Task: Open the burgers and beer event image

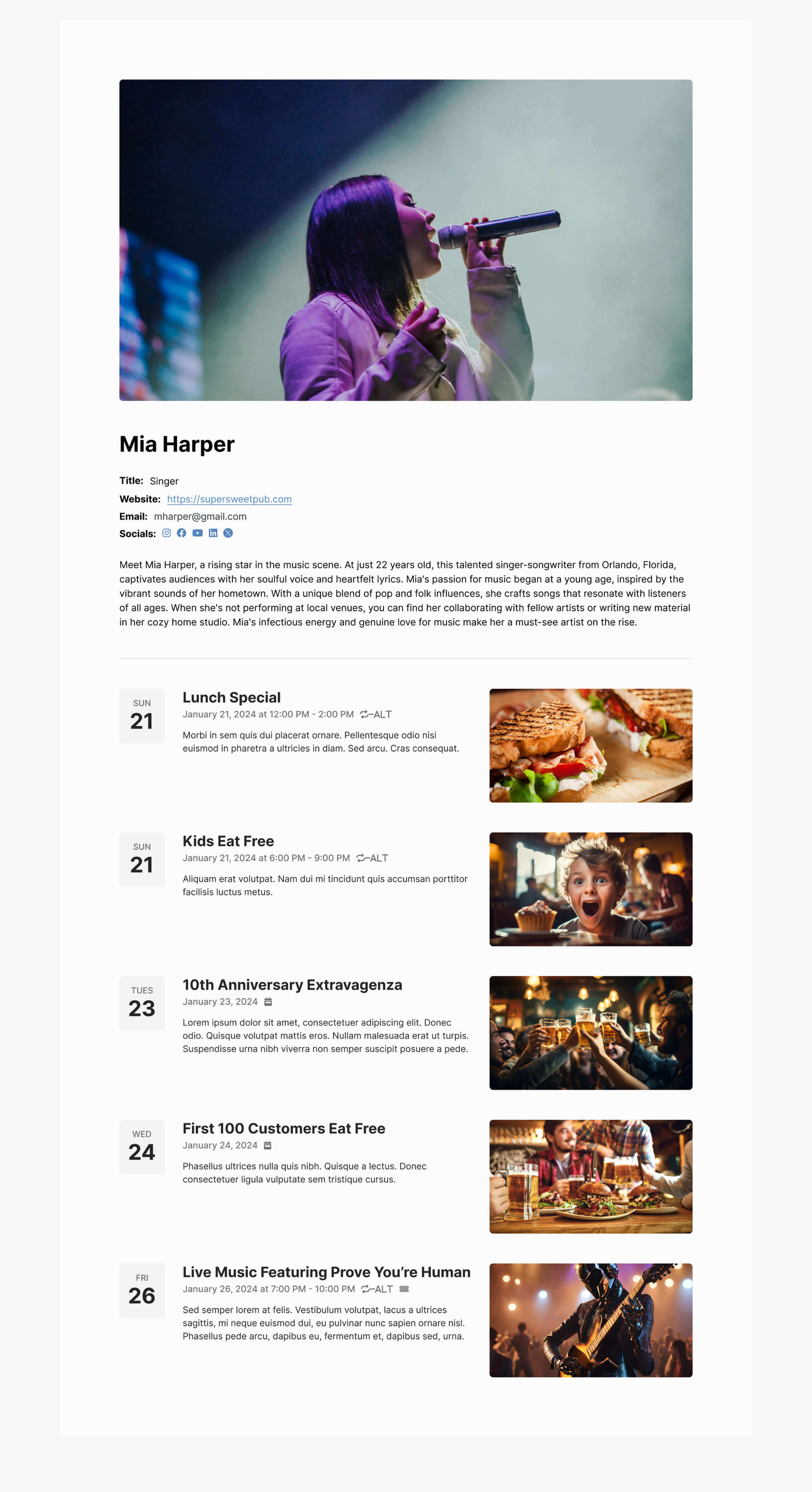Action: 590,1176
